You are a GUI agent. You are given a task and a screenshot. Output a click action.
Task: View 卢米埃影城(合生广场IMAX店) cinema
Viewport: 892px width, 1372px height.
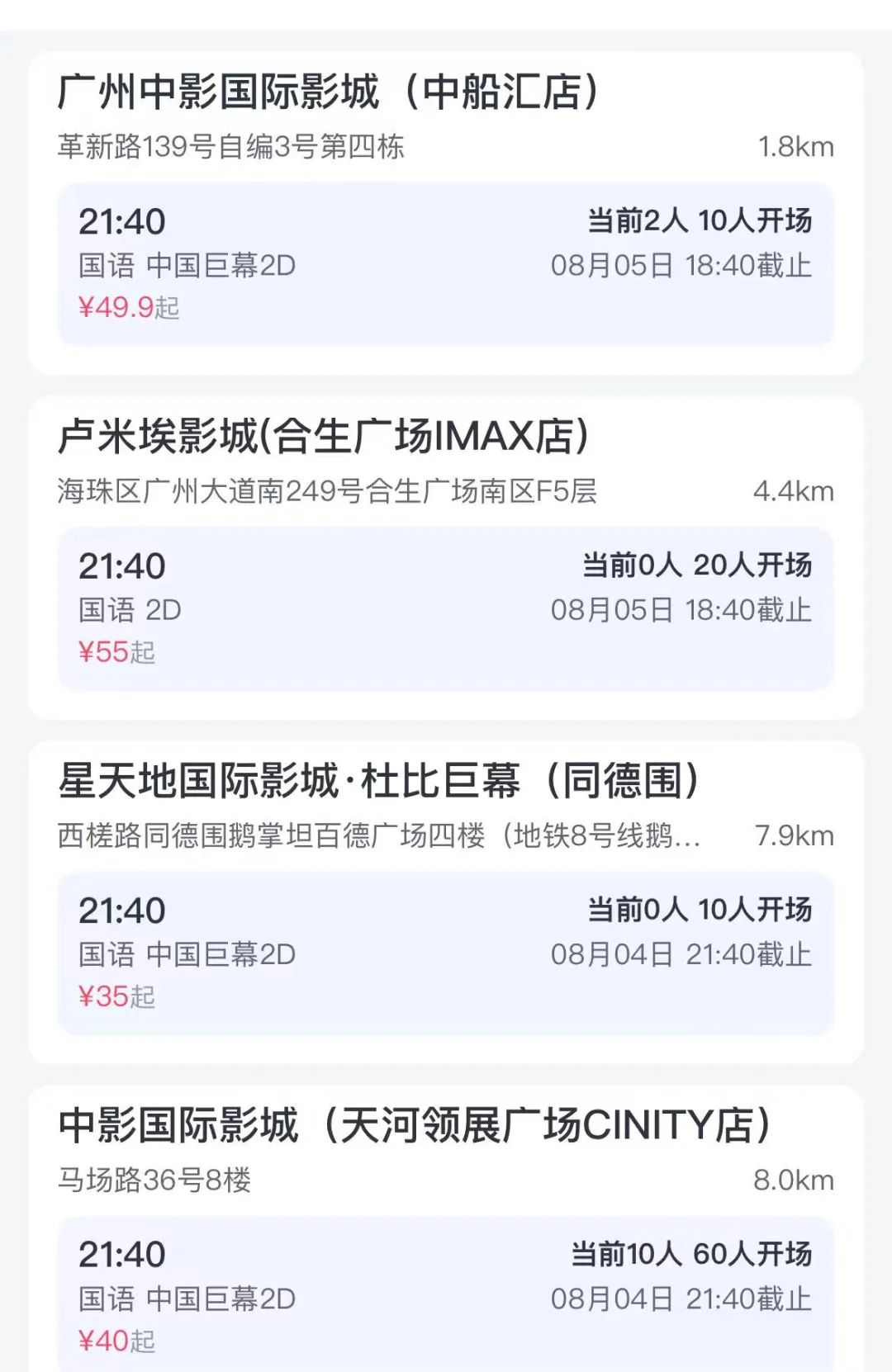pyautogui.click(x=322, y=436)
